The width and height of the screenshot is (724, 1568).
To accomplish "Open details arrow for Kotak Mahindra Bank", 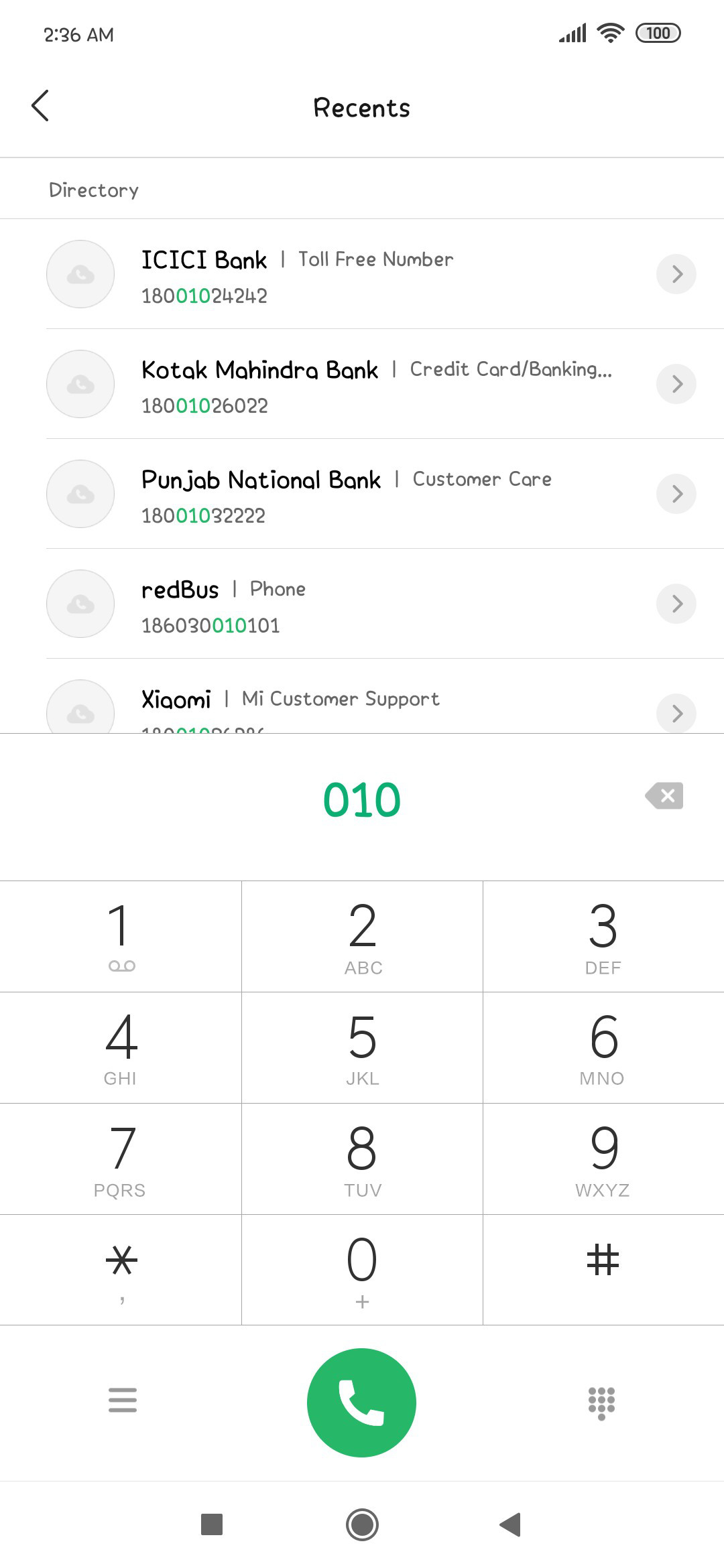I will [676, 384].
